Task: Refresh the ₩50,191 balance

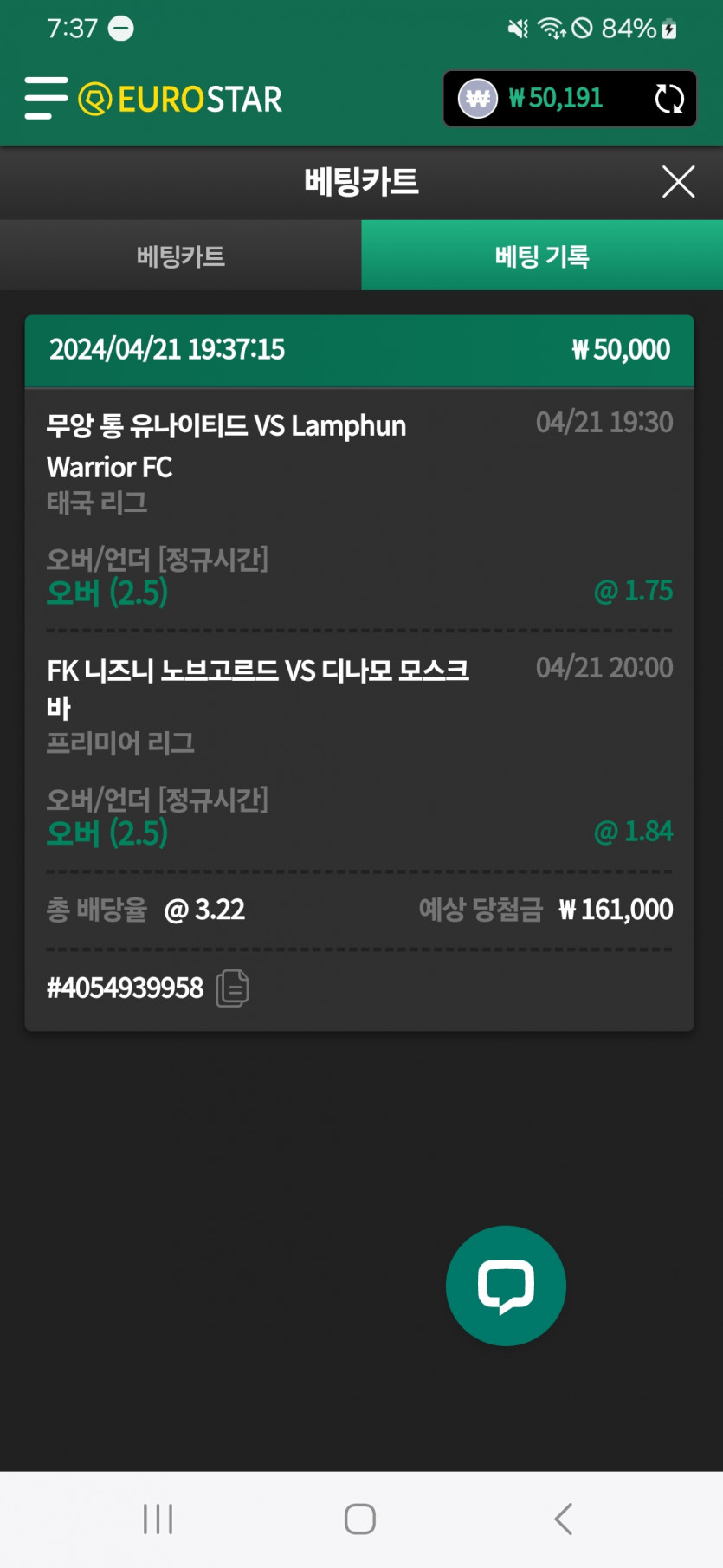Action: pyautogui.click(x=668, y=99)
